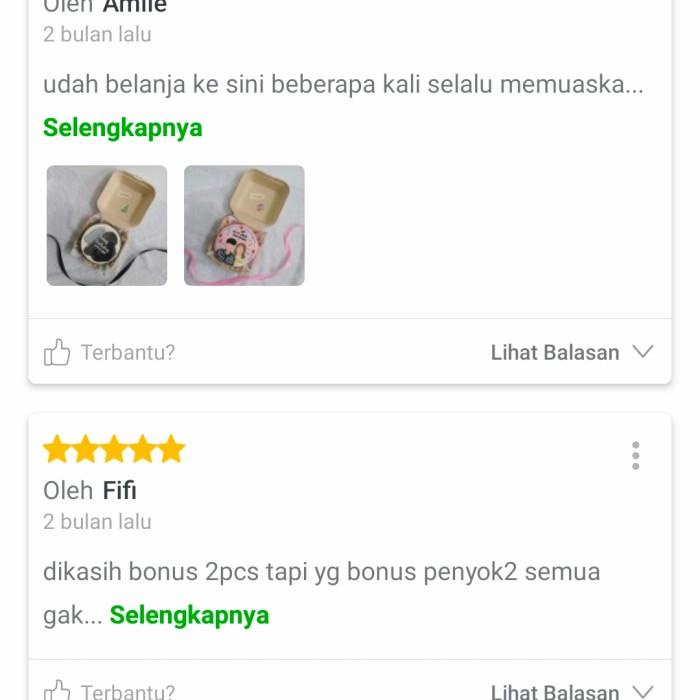Expand Lihat Balasan under Amile's review
The height and width of the screenshot is (700, 700).
(571, 352)
